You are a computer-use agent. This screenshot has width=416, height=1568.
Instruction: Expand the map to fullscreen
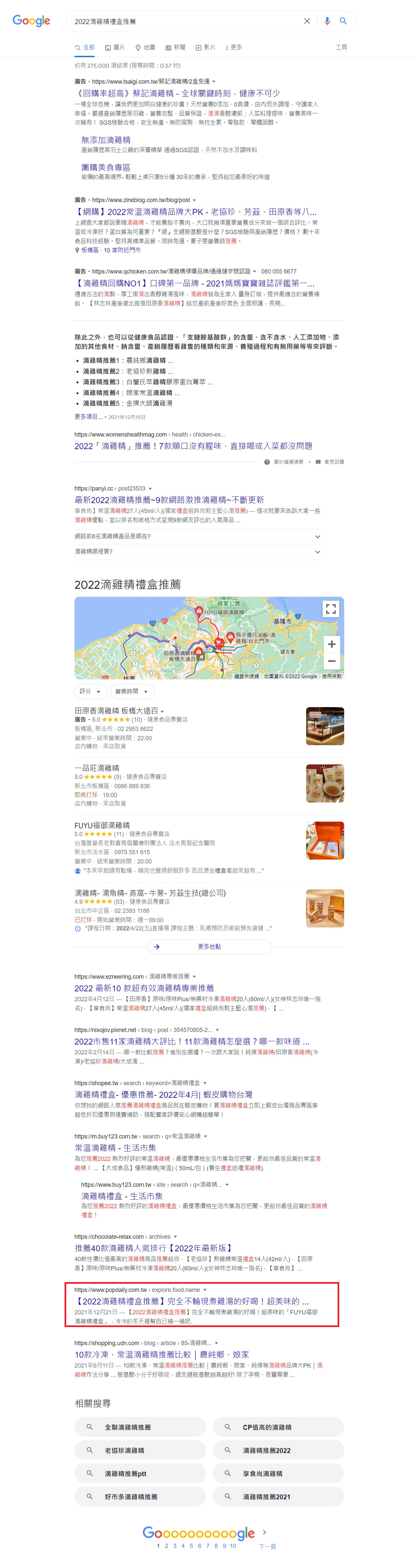(331, 608)
